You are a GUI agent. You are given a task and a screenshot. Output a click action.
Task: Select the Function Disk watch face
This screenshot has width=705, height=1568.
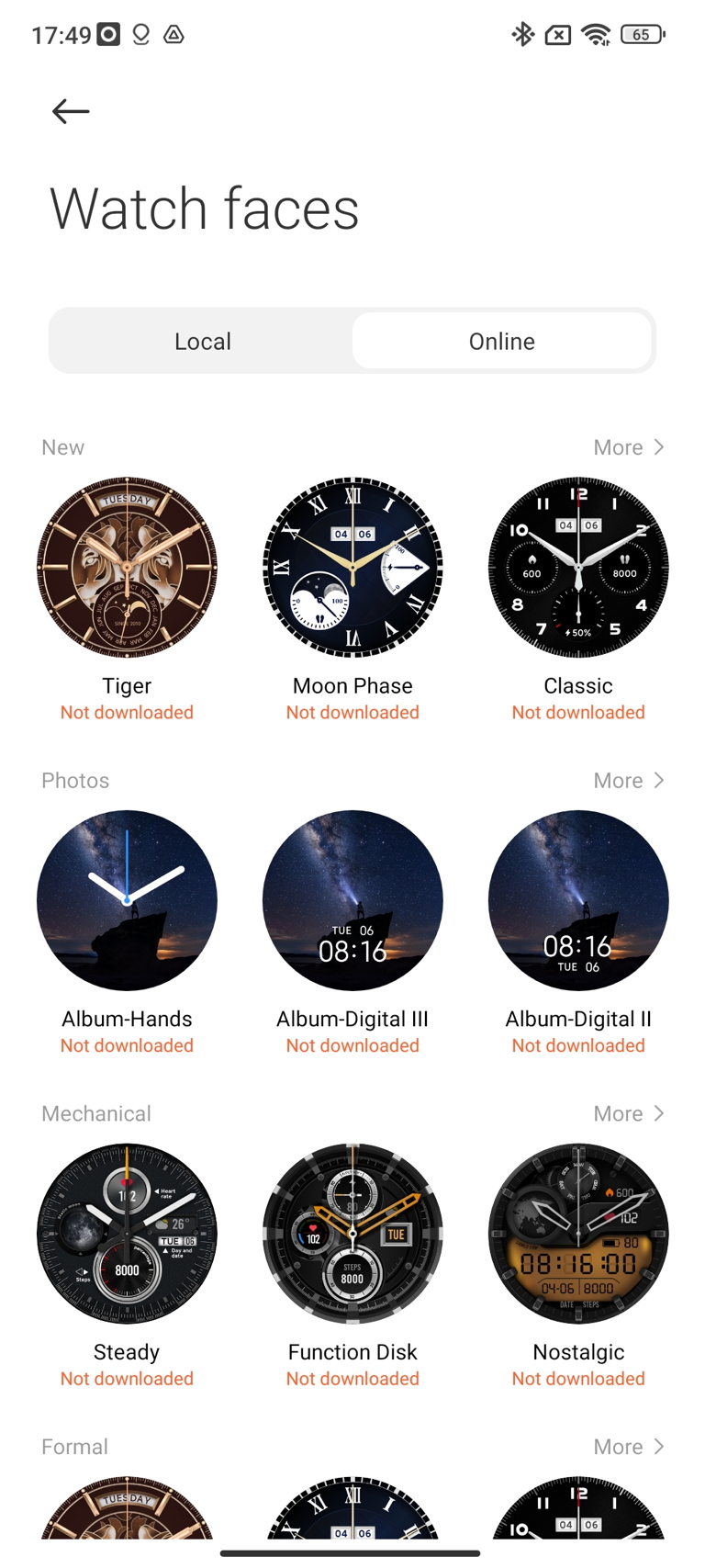(x=352, y=1234)
